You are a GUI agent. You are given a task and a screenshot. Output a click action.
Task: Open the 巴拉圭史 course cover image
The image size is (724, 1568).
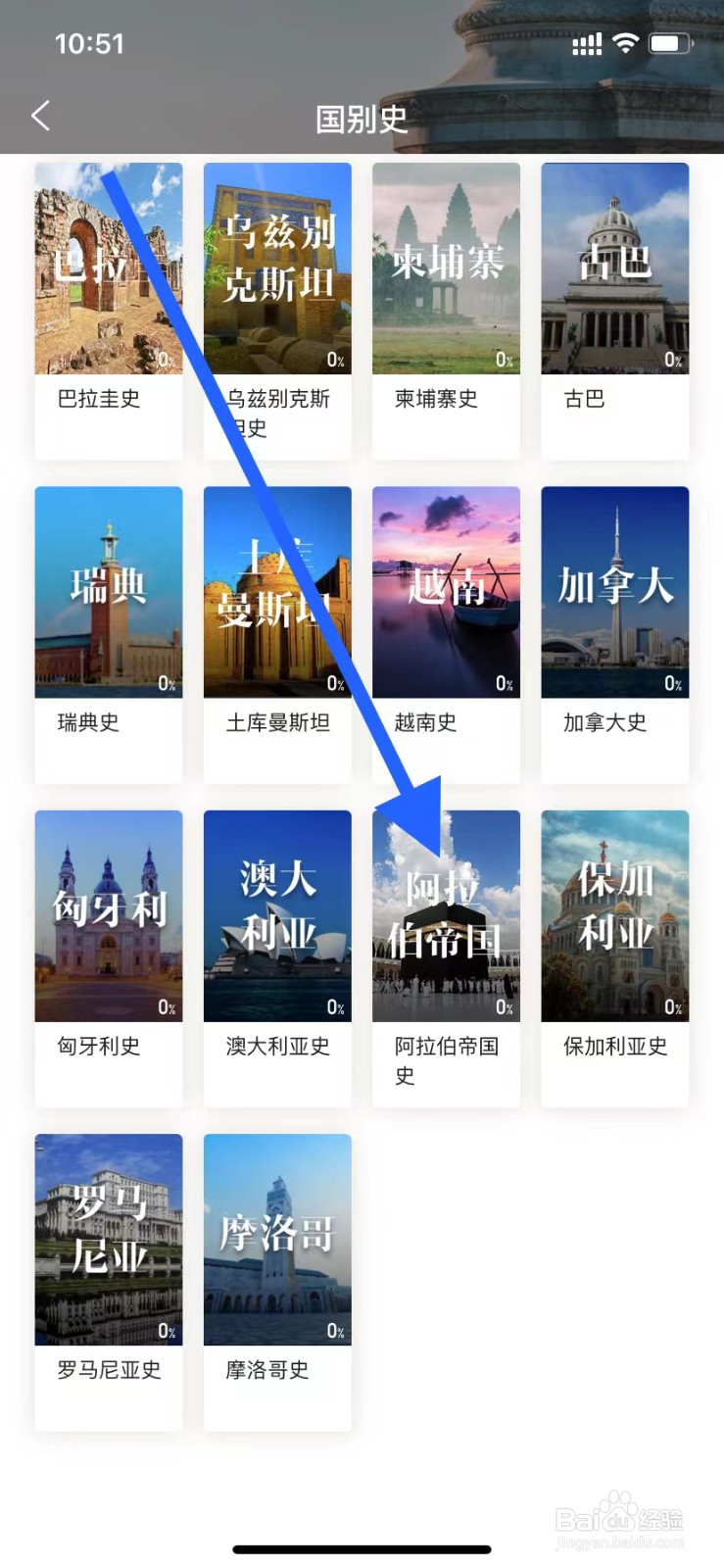(x=108, y=269)
